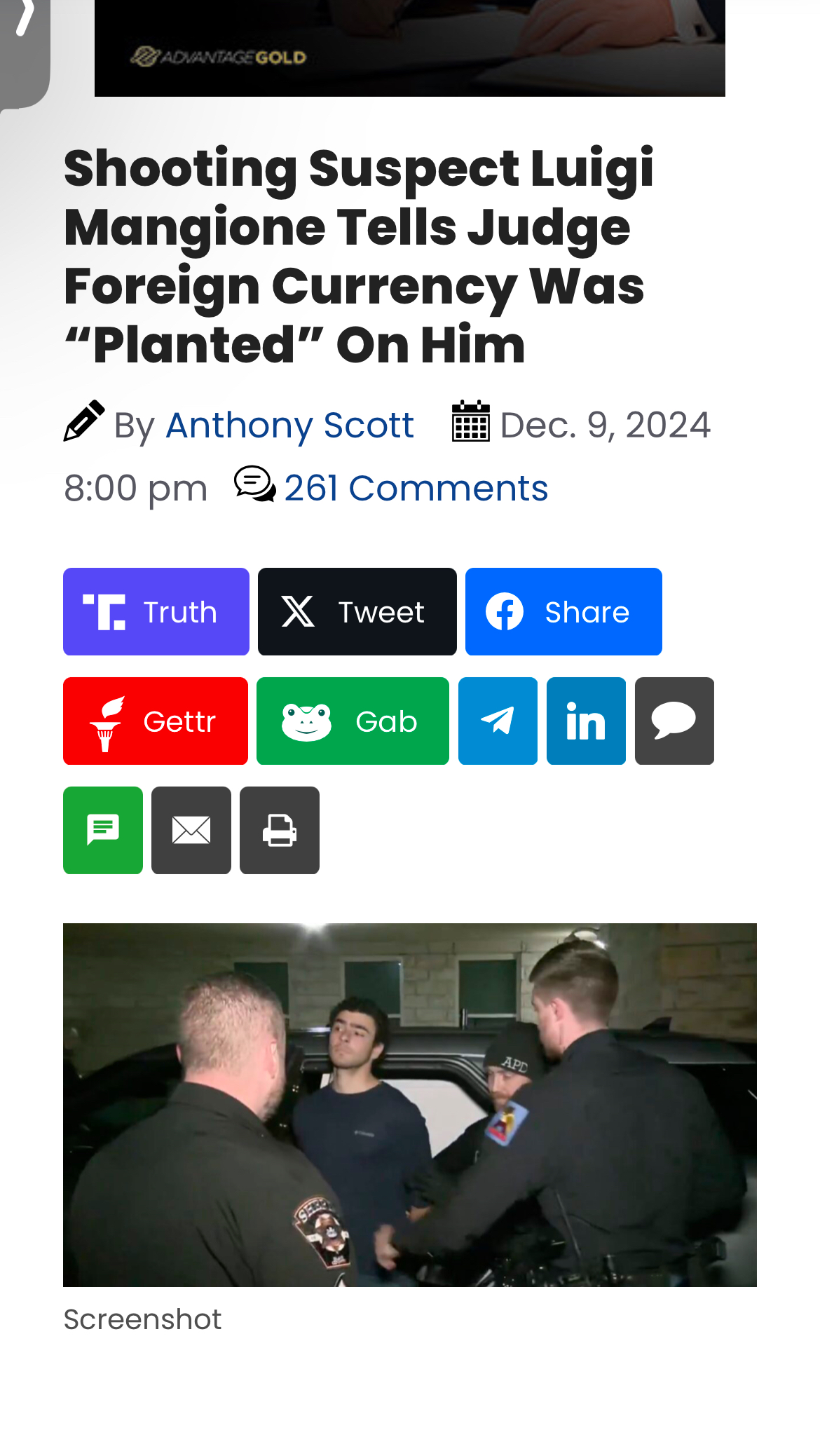Viewport: 820px width, 1456px height.
Task: Tweet this article on X
Action: (357, 612)
